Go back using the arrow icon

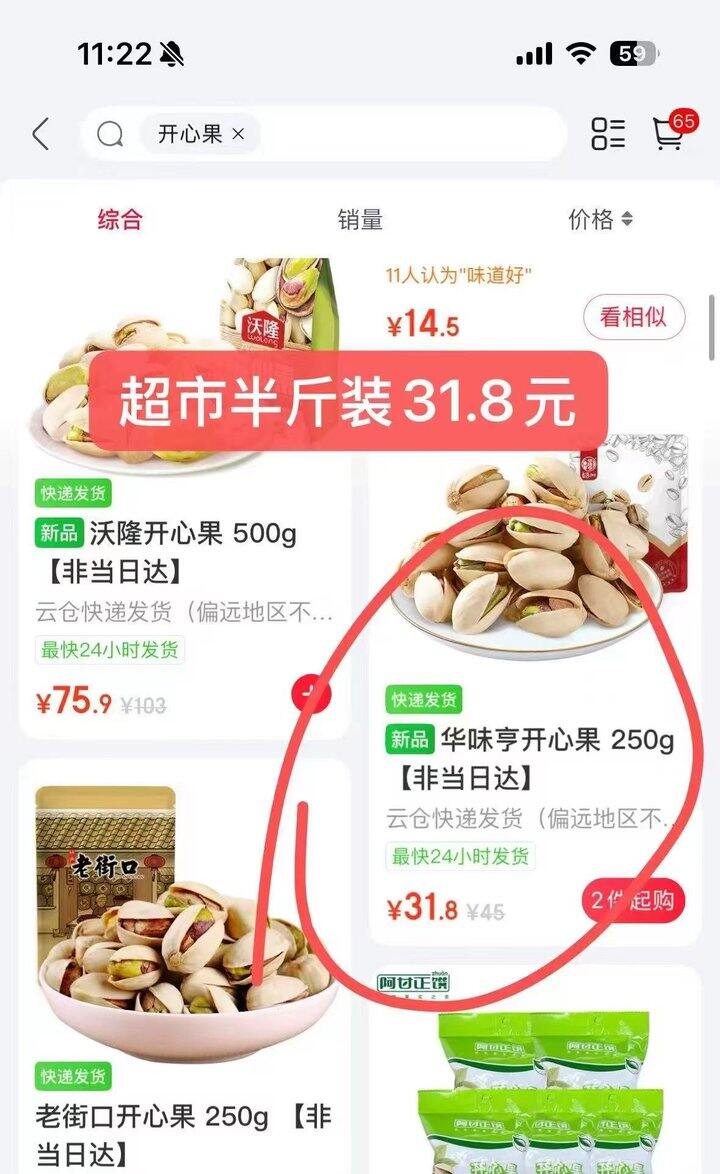pyautogui.click(x=41, y=134)
